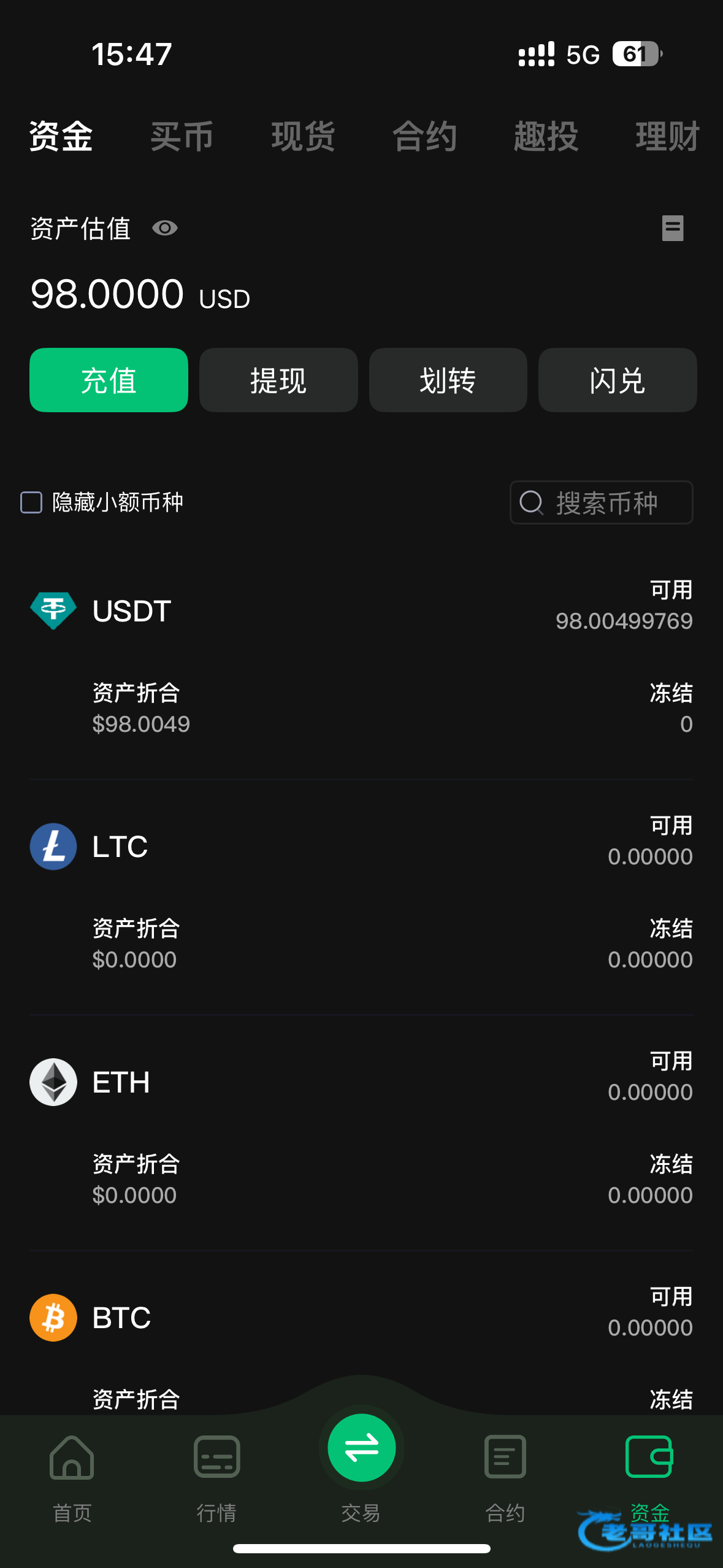Tap the 提现 withdraw button
The height and width of the screenshot is (1568, 723).
point(278,380)
